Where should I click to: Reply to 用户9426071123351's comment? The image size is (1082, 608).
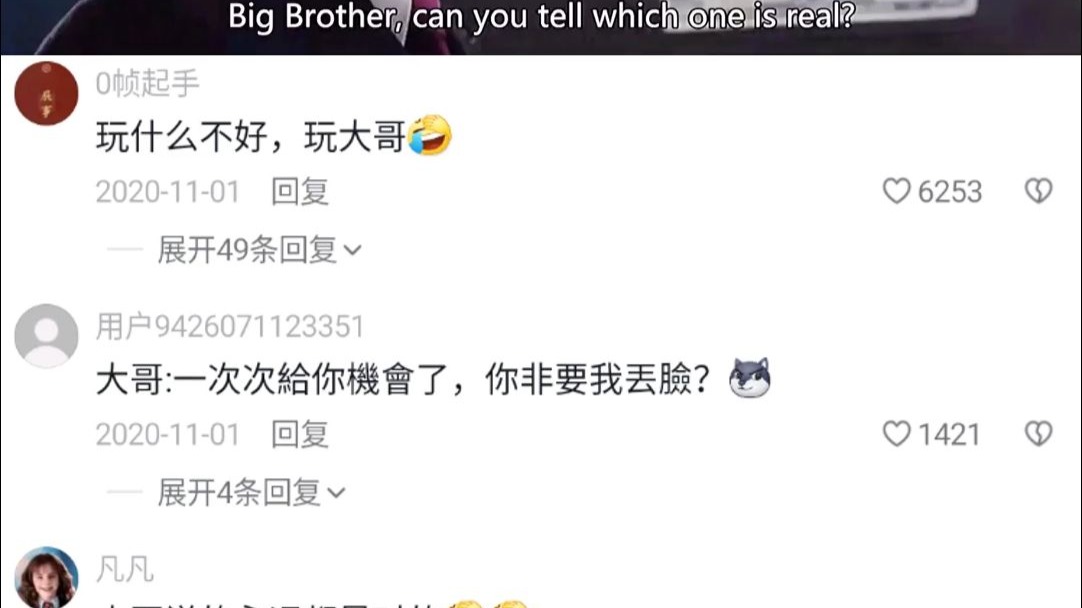(300, 433)
